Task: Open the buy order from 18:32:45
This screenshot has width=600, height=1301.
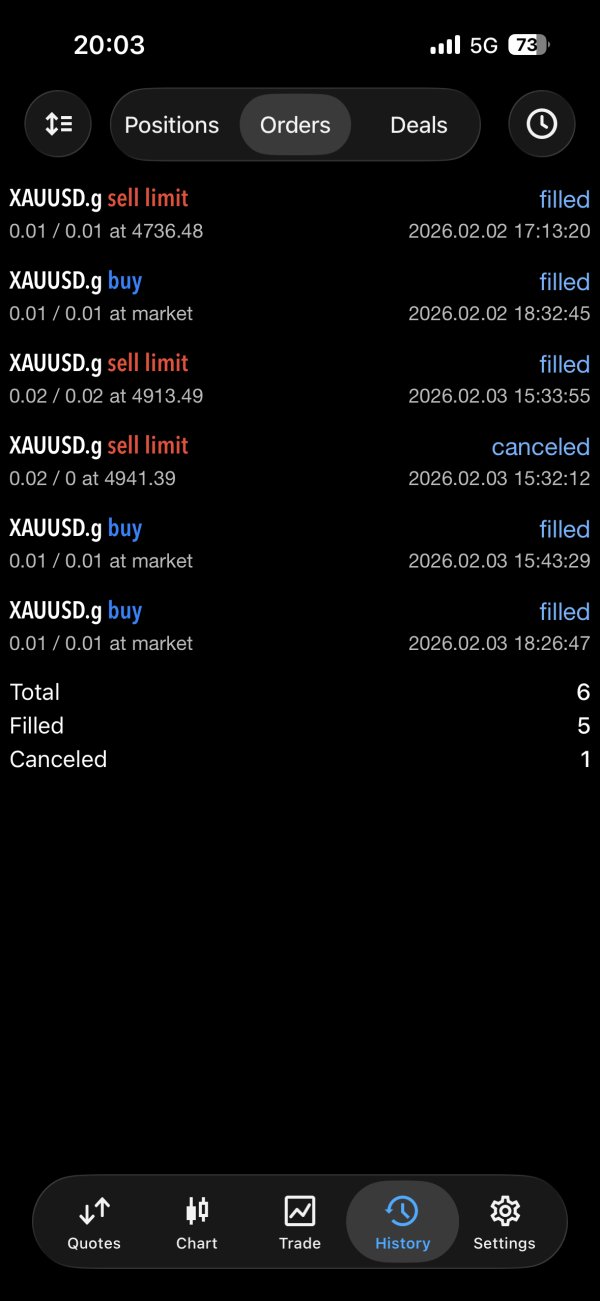Action: pos(300,296)
